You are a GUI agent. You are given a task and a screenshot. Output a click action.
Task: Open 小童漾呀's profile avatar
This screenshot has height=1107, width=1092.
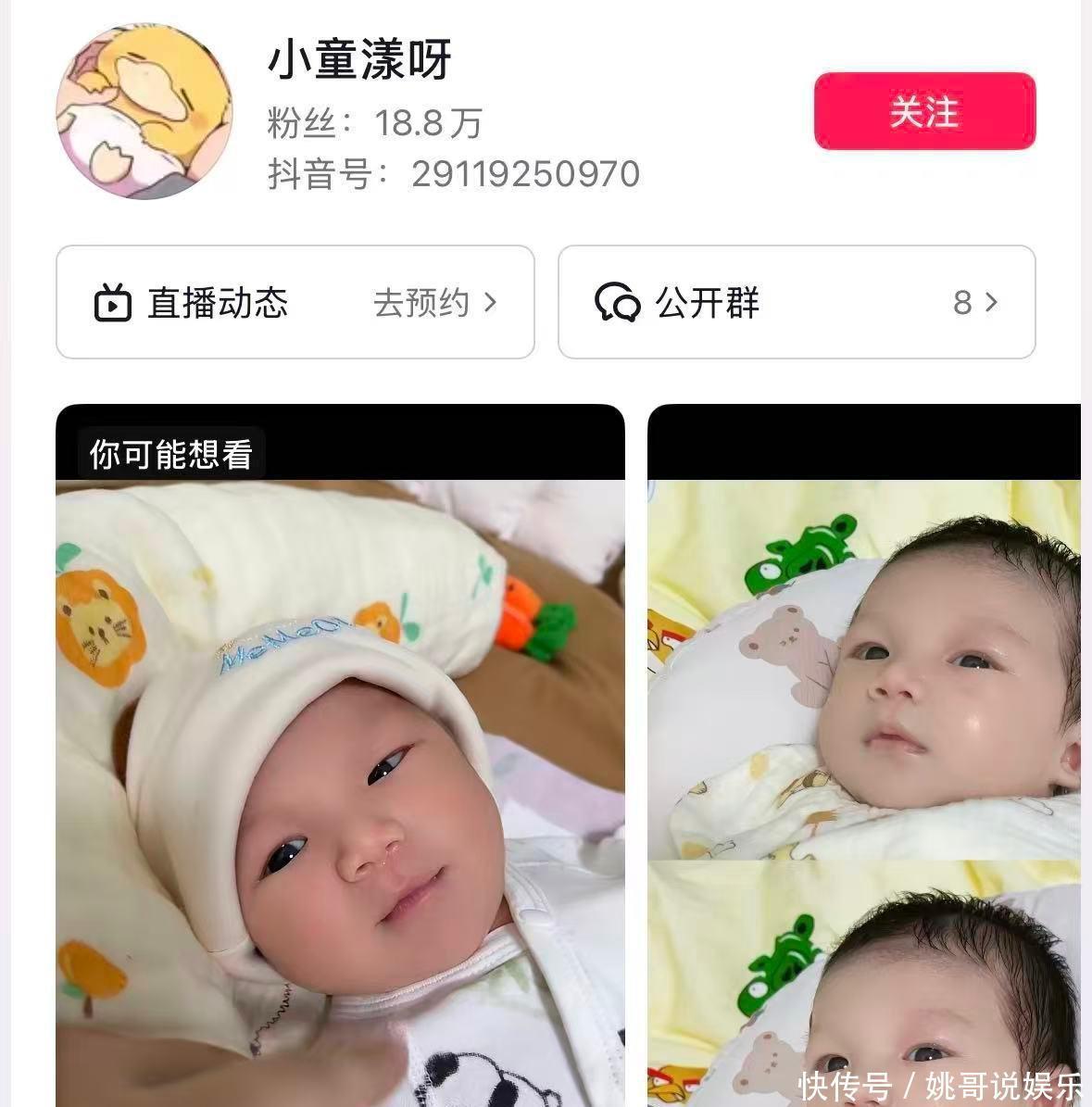click(x=144, y=112)
